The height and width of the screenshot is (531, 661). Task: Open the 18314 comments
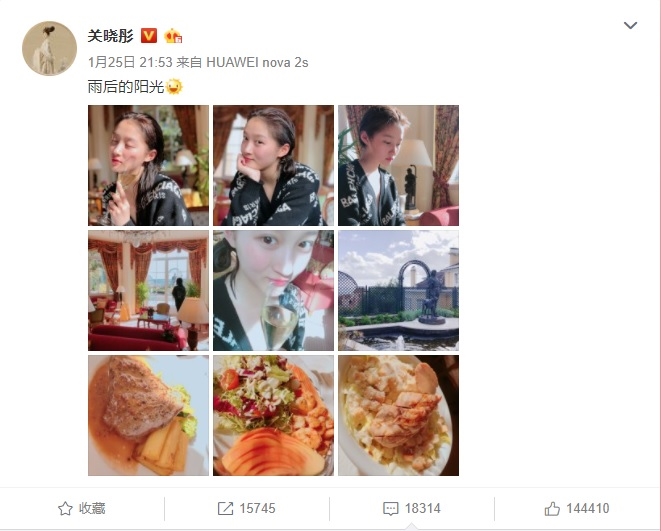[412, 508]
